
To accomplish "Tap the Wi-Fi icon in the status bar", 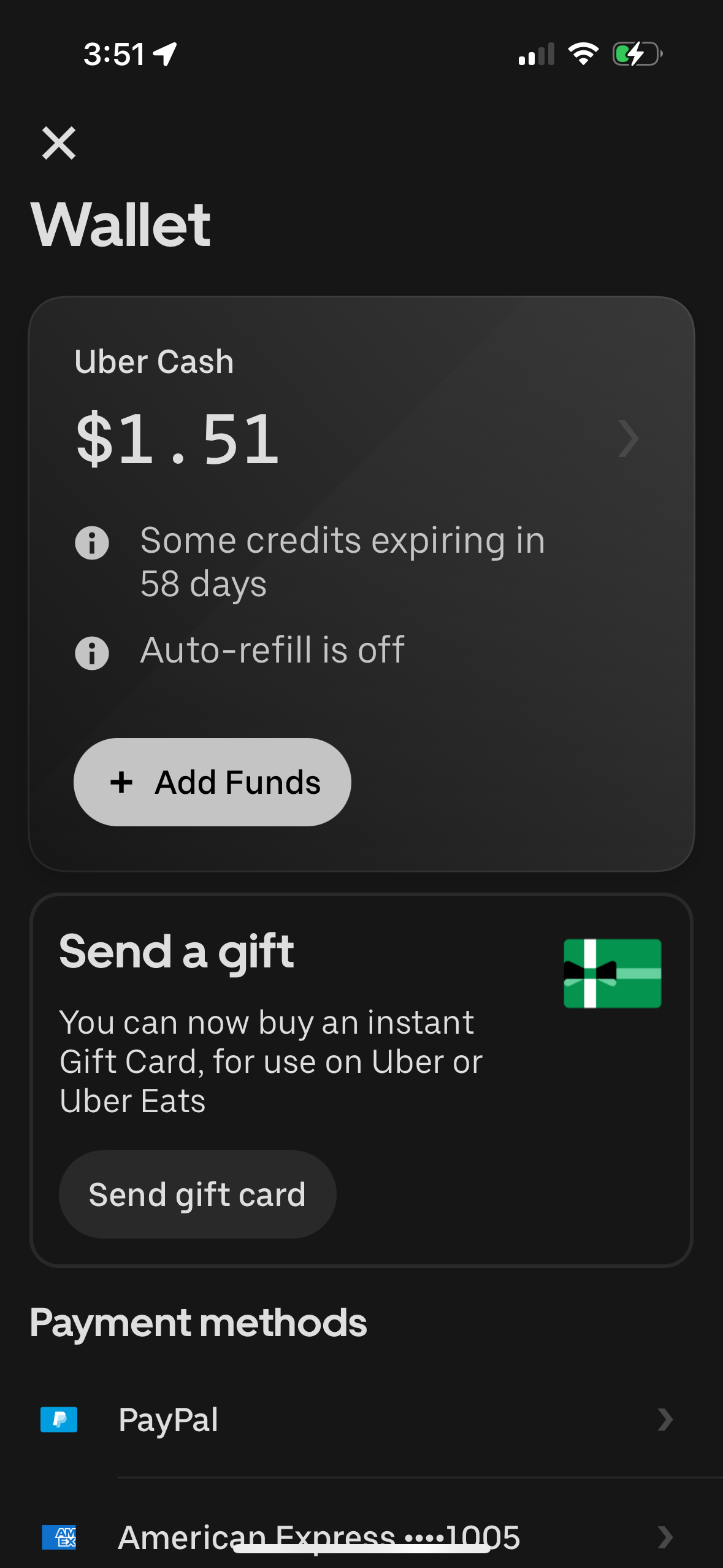I will 583,54.
